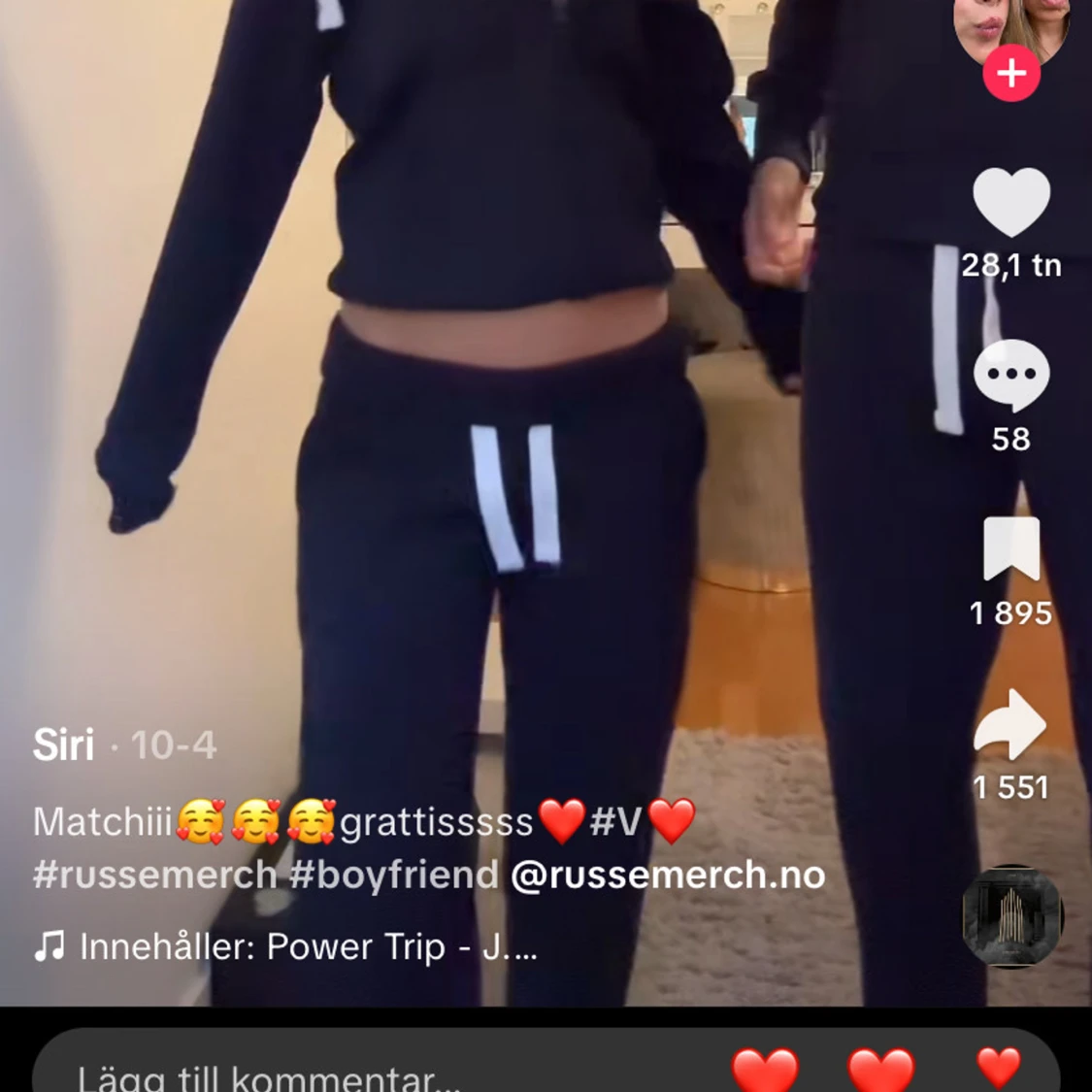Share this video via the arrow
Viewport: 1092px width, 1092px height.
click(x=1011, y=724)
